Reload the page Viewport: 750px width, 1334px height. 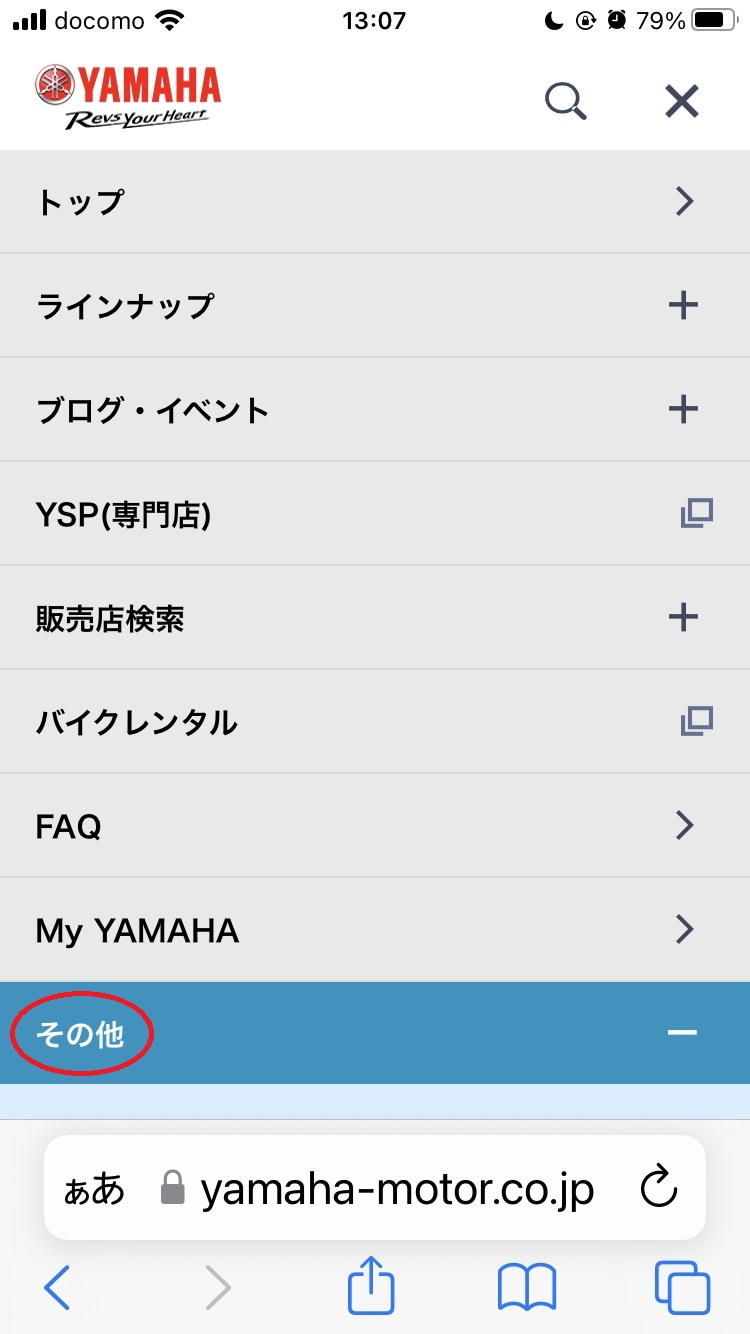coord(659,1188)
